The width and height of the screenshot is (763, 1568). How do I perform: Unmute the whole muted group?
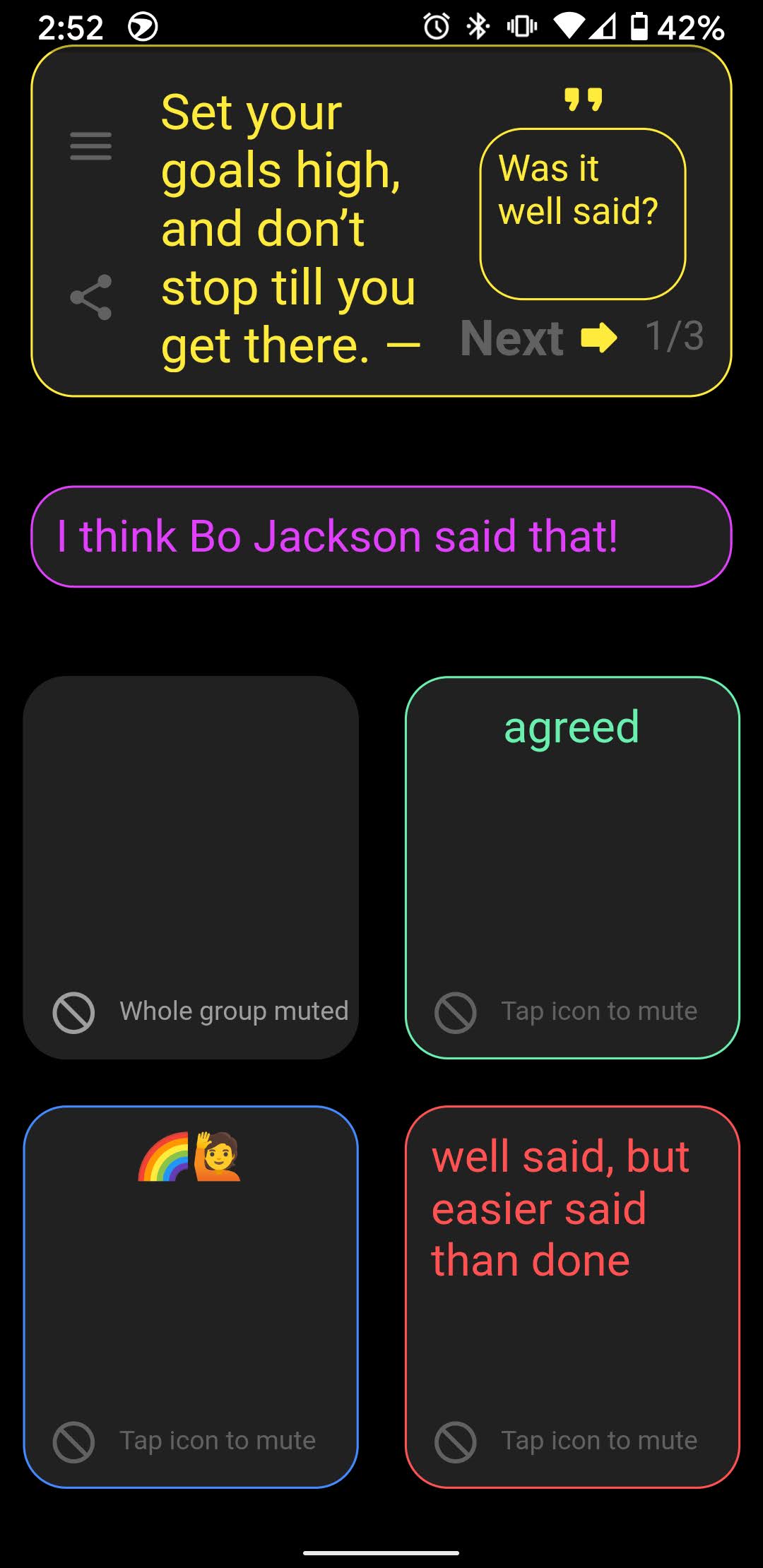[73, 1013]
